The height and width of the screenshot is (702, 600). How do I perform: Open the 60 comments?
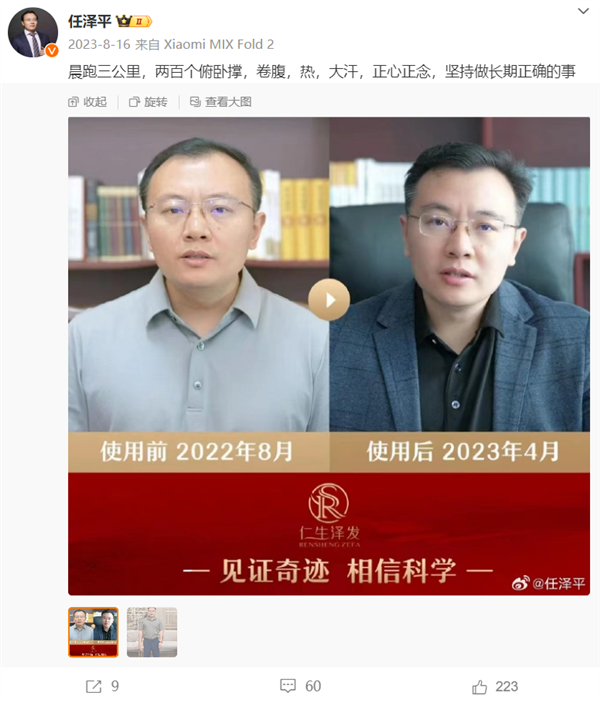pyautogui.click(x=300, y=686)
